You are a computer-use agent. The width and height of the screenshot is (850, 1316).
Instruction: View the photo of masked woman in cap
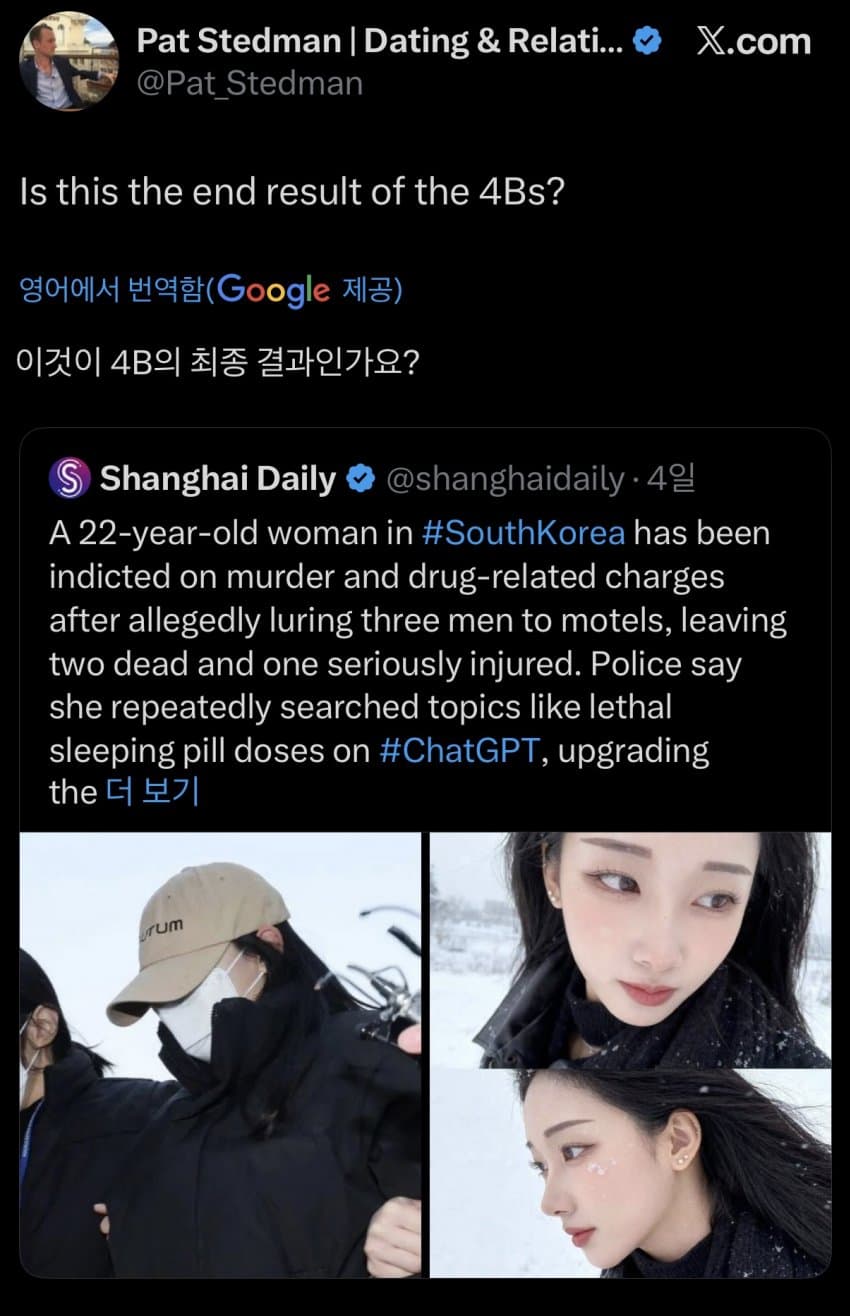coord(220,1055)
